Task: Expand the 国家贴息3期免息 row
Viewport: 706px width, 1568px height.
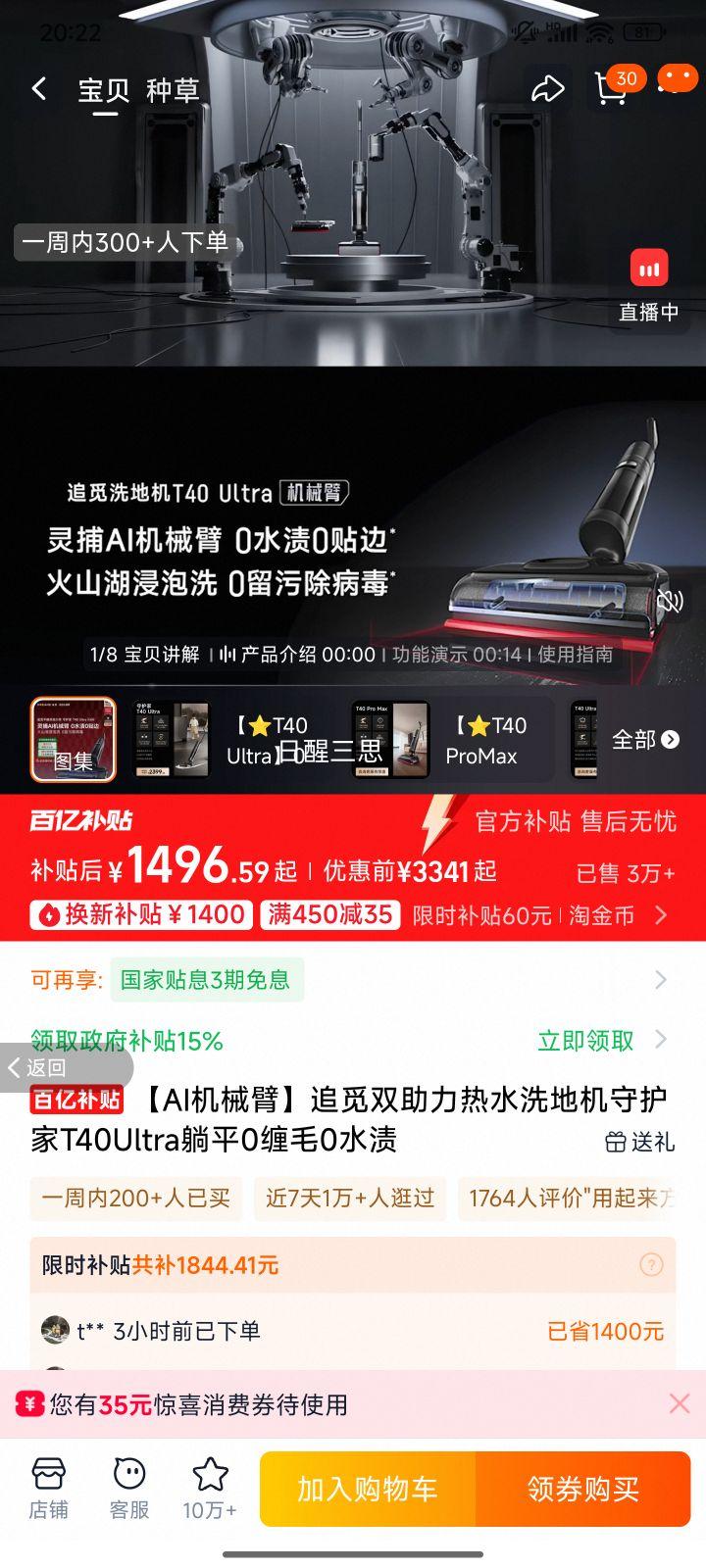Action: (663, 979)
